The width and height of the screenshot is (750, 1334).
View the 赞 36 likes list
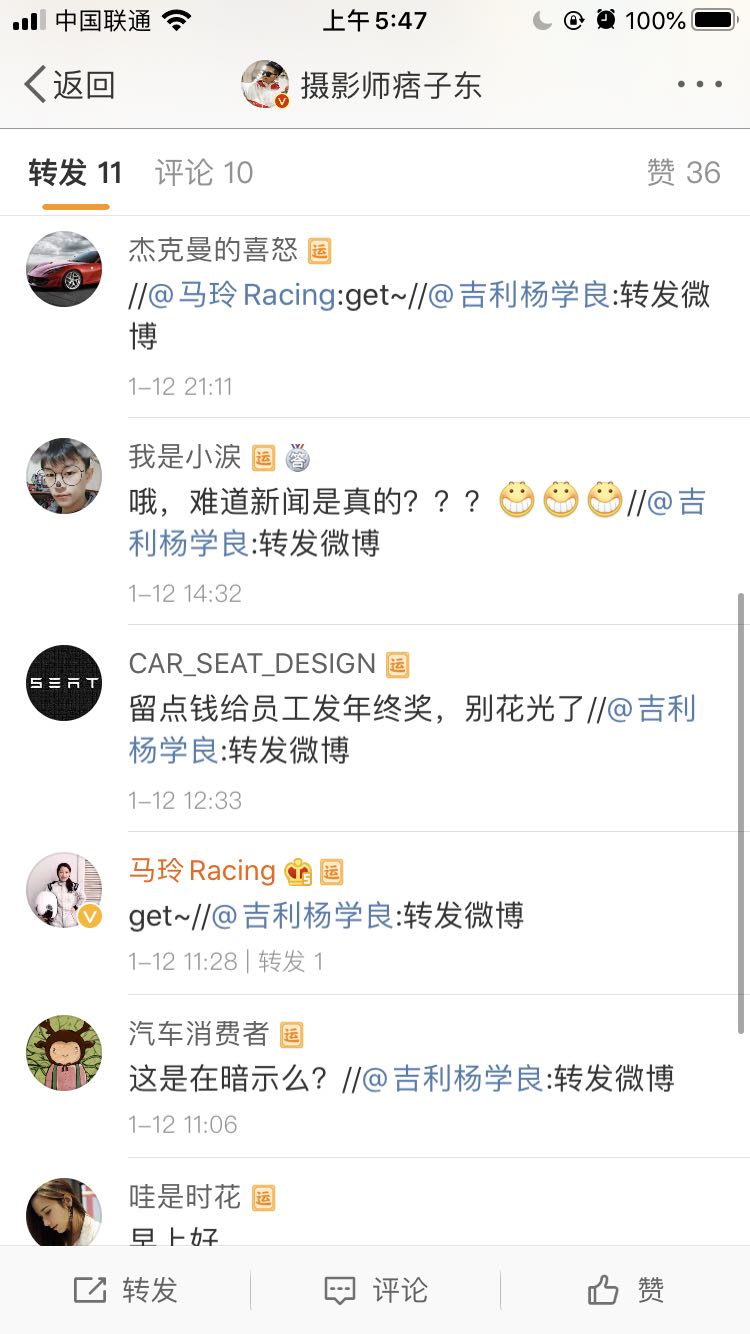coord(683,173)
